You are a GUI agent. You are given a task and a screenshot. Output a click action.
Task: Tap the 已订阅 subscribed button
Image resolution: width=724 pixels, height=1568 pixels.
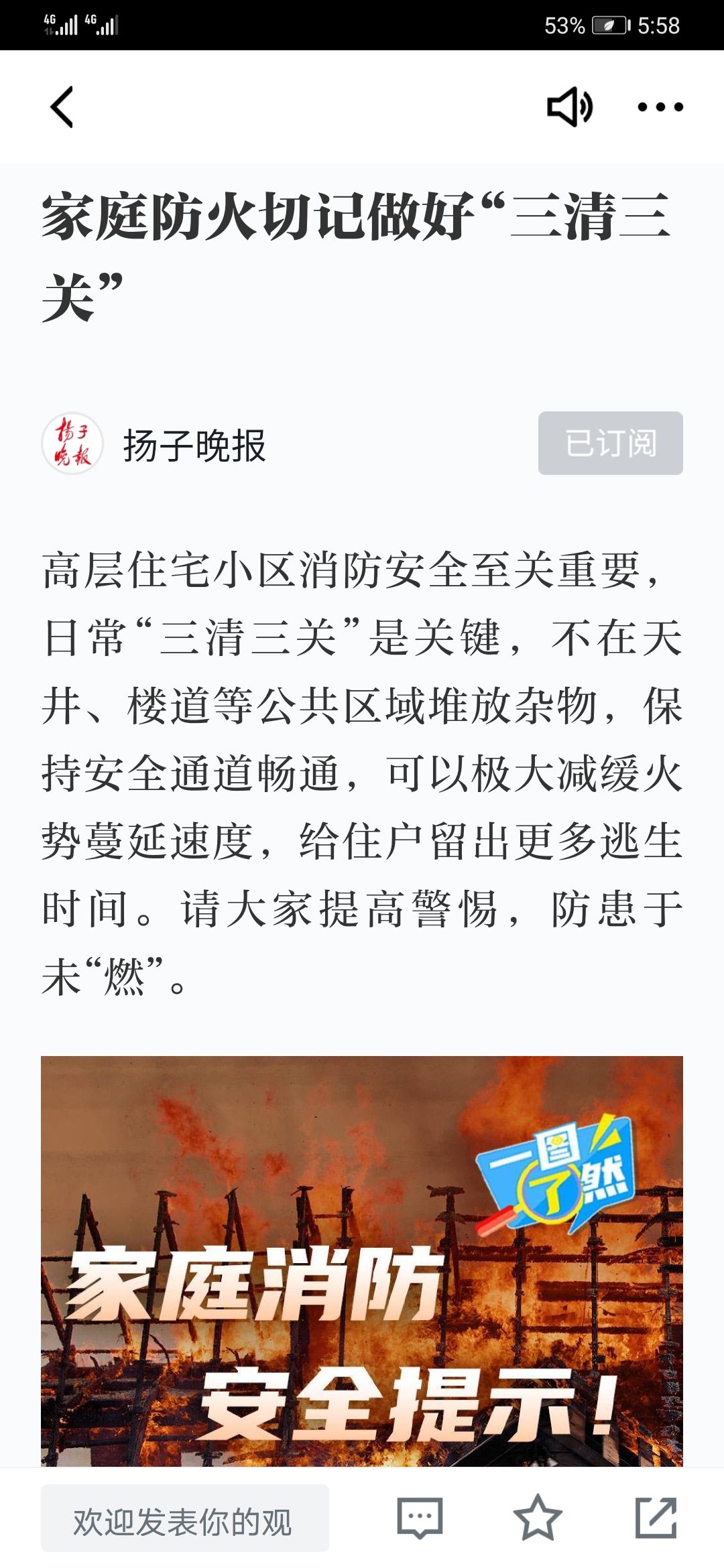click(610, 444)
